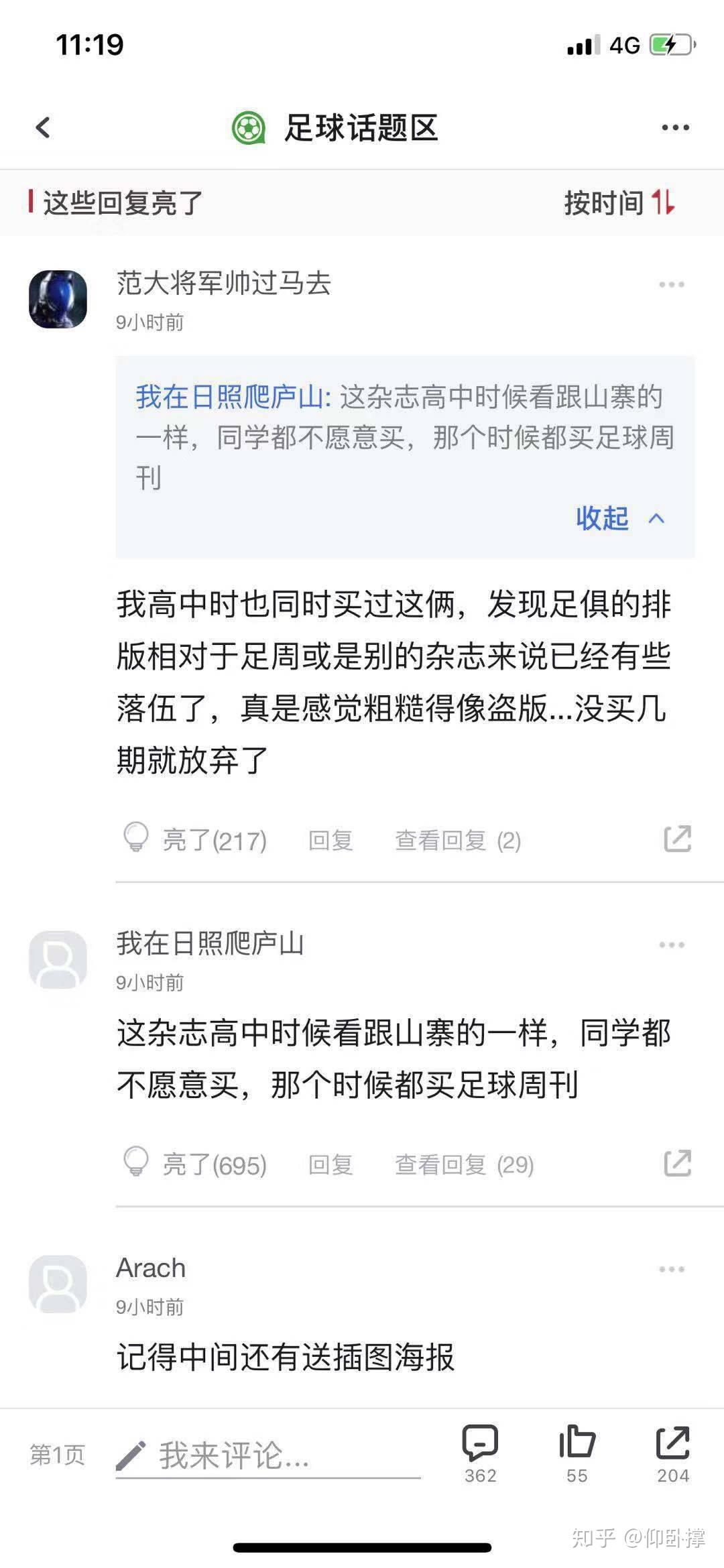
Task: Open 范大将军帅过马去's profile avatar
Action: (x=58, y=299)
